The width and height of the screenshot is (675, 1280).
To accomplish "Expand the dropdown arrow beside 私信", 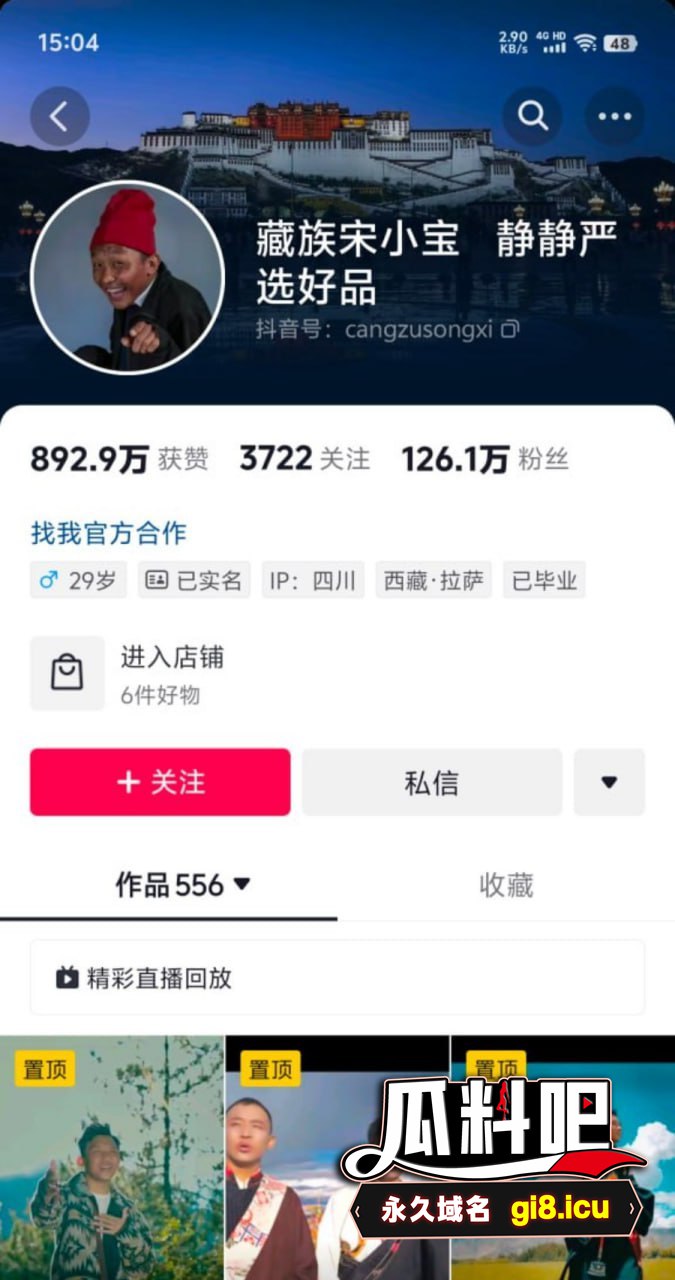I will click(609, 782).
